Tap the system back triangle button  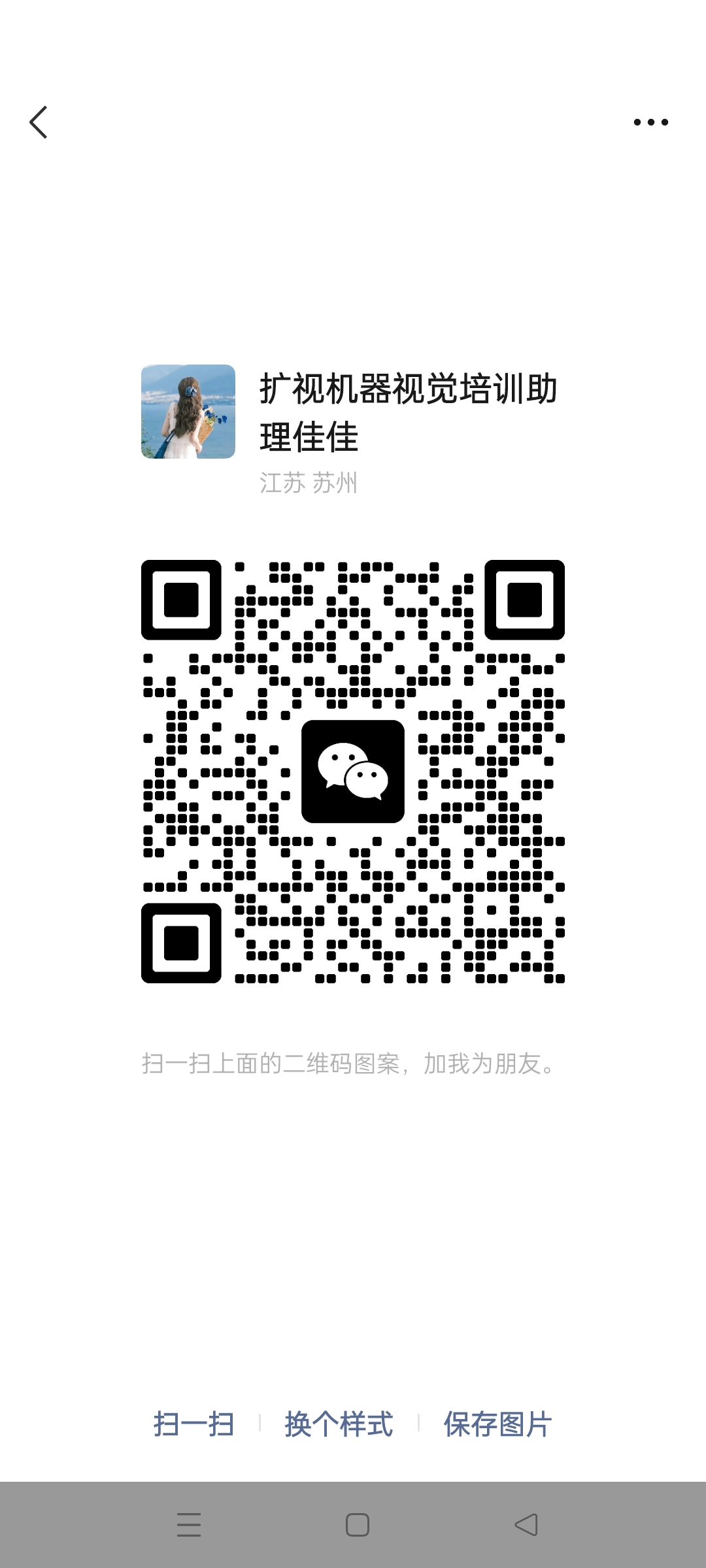click(x=526, y=1525)
